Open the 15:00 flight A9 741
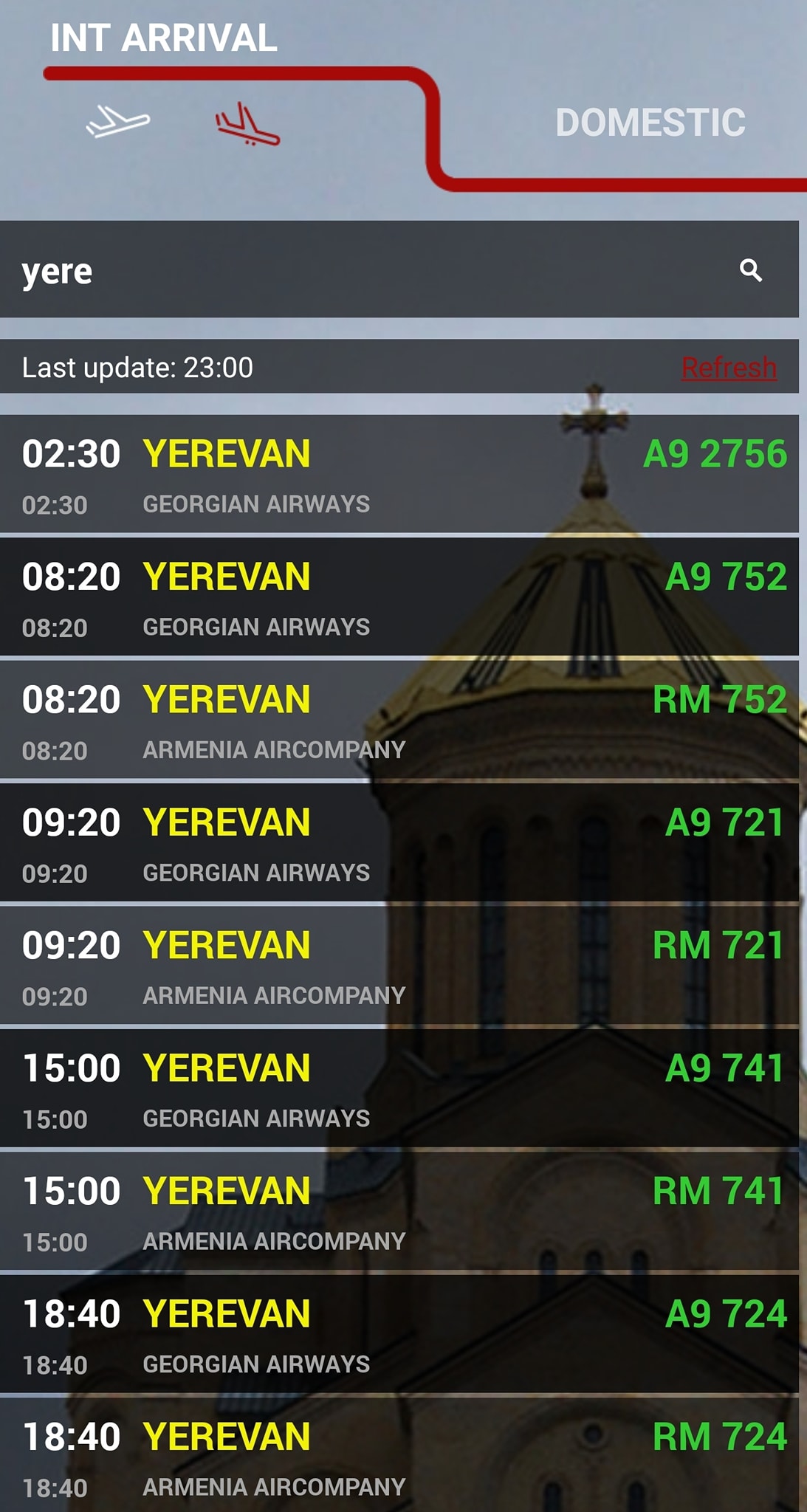The image size is (807, 1512). [399, 1088]
